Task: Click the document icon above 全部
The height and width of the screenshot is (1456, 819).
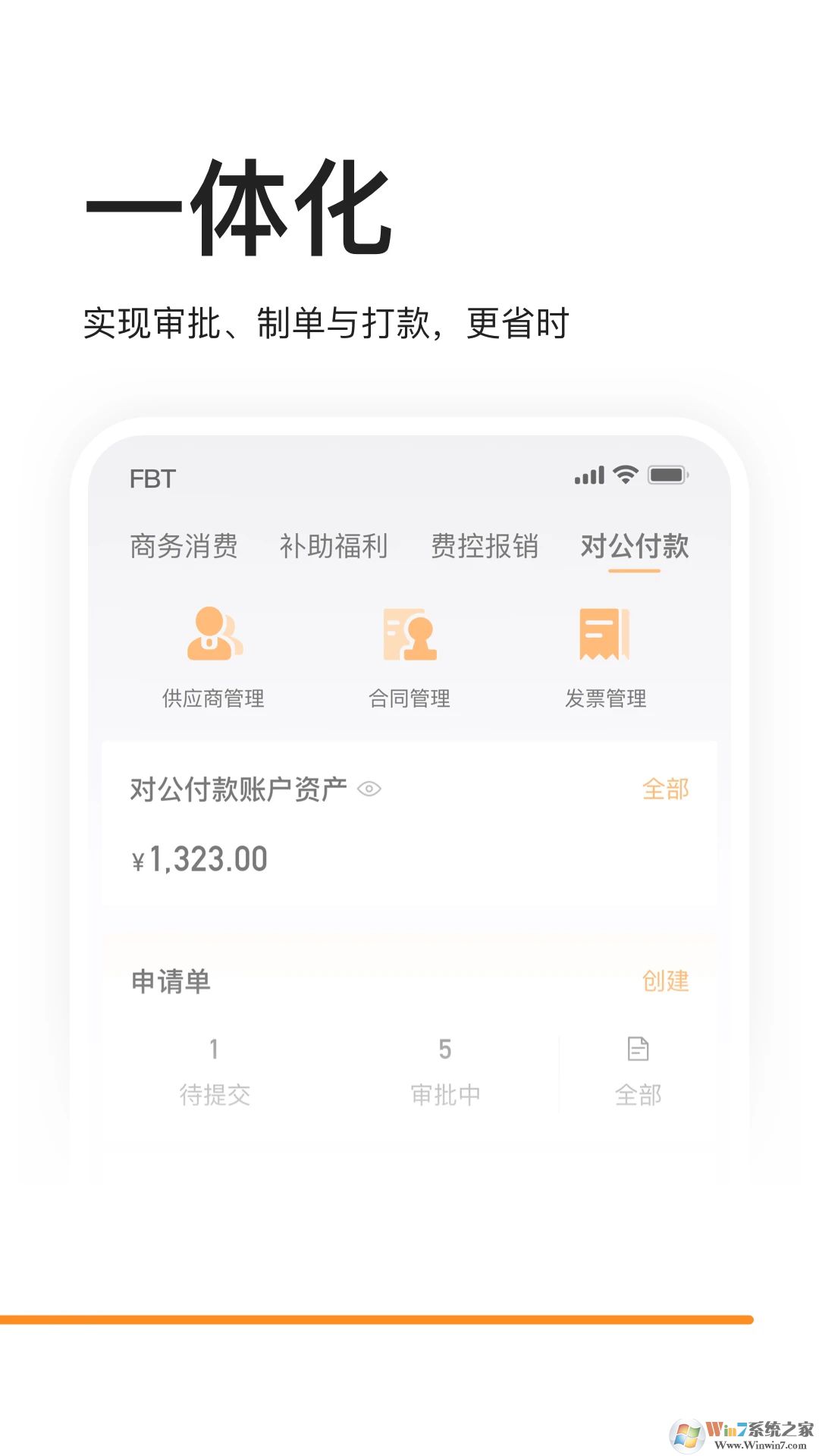Action: (x=639, y=1050)
